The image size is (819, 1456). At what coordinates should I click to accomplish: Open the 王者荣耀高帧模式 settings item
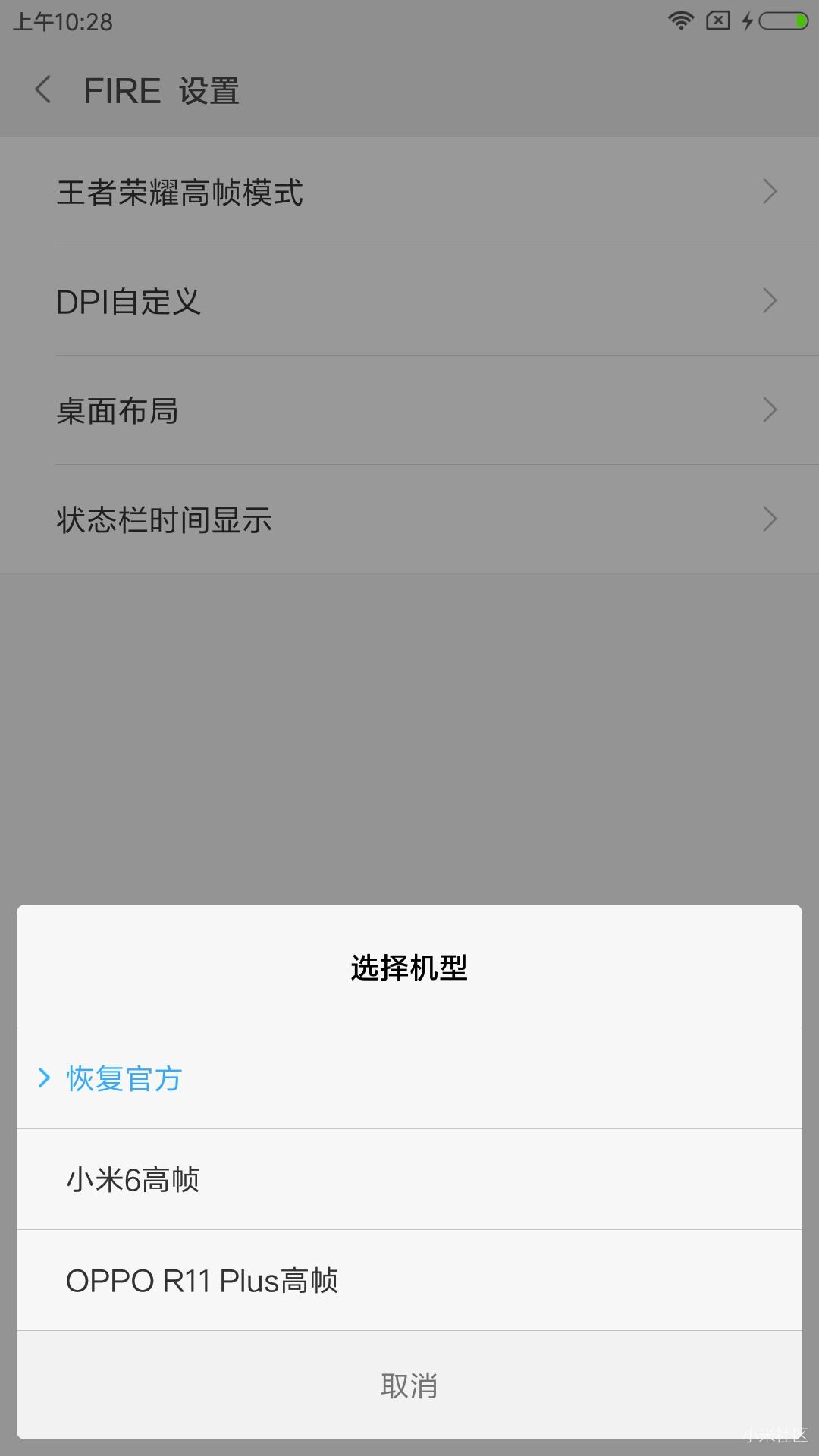point(303,192)
